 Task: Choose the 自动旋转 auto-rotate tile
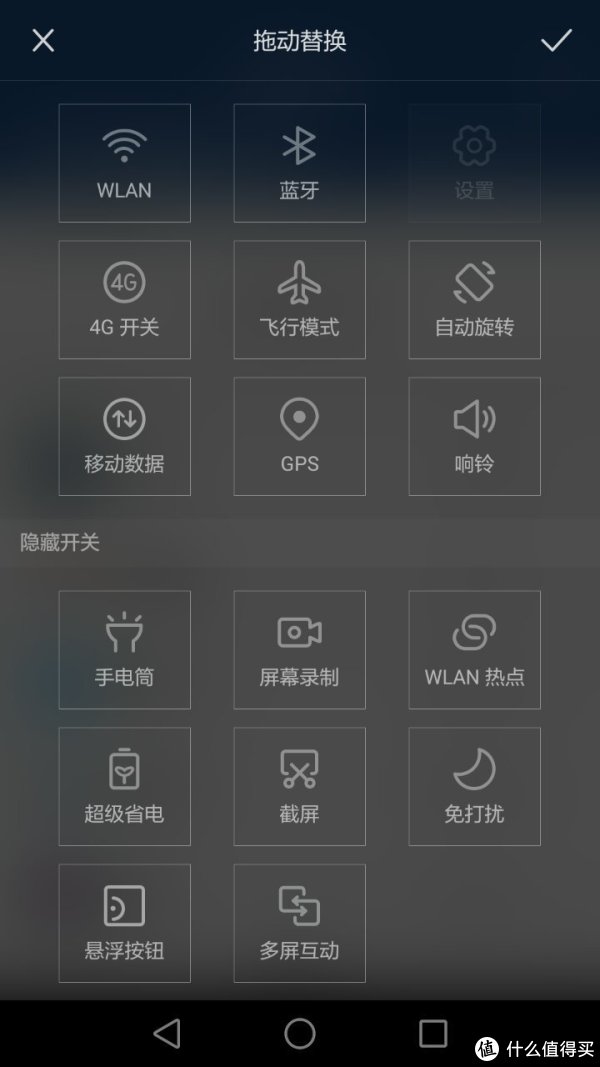pyautogui.click(x=474, y=300)
